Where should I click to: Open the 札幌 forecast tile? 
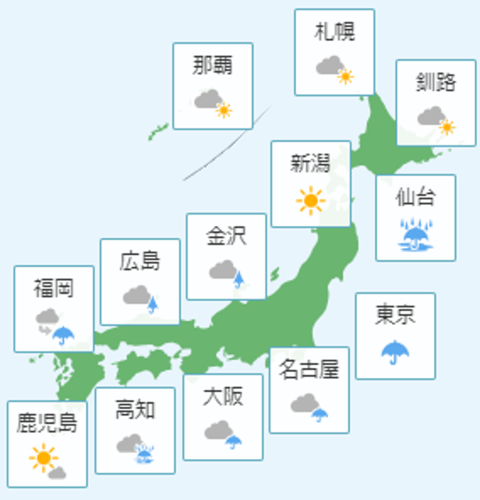[x=334, y=52]
